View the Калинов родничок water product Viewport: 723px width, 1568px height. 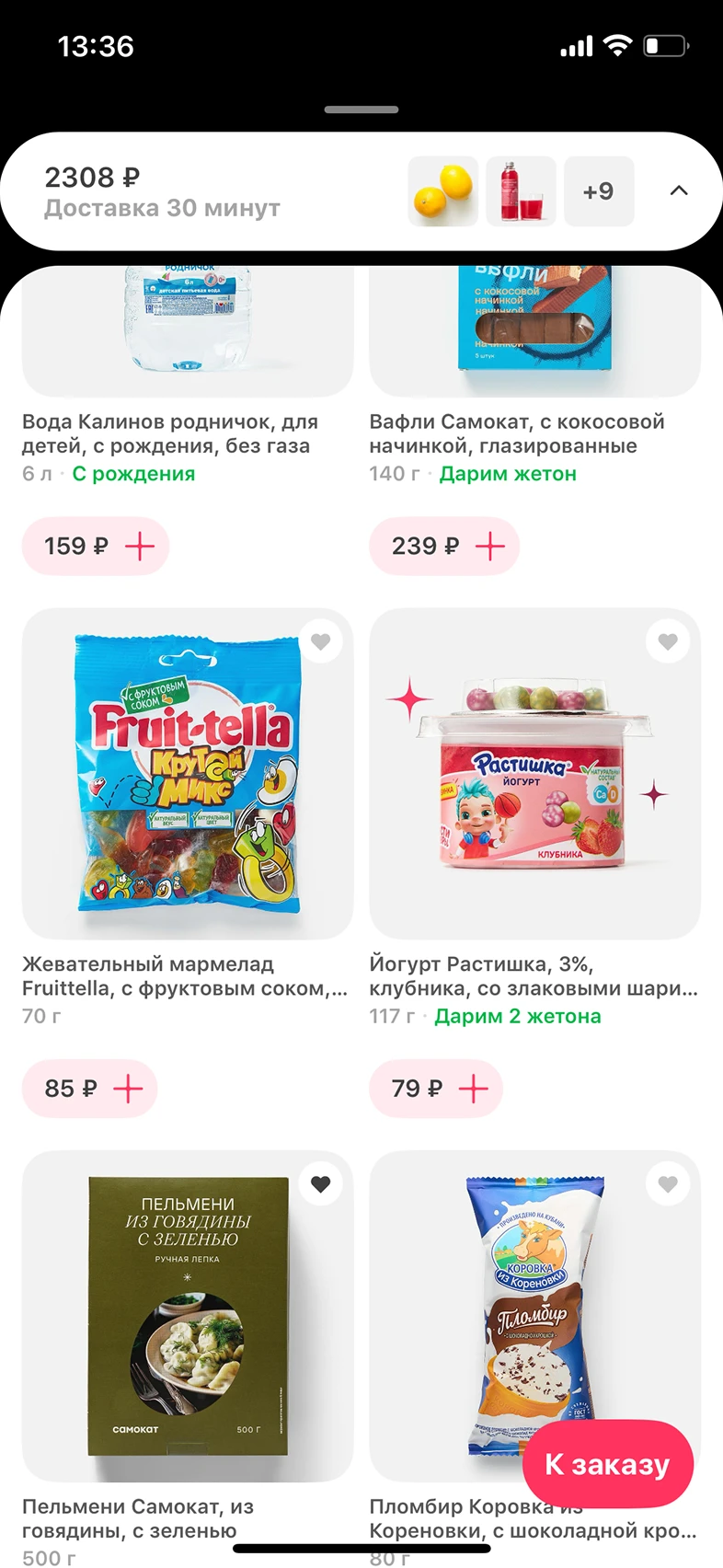pyautogui.click(x=188, y=331)
